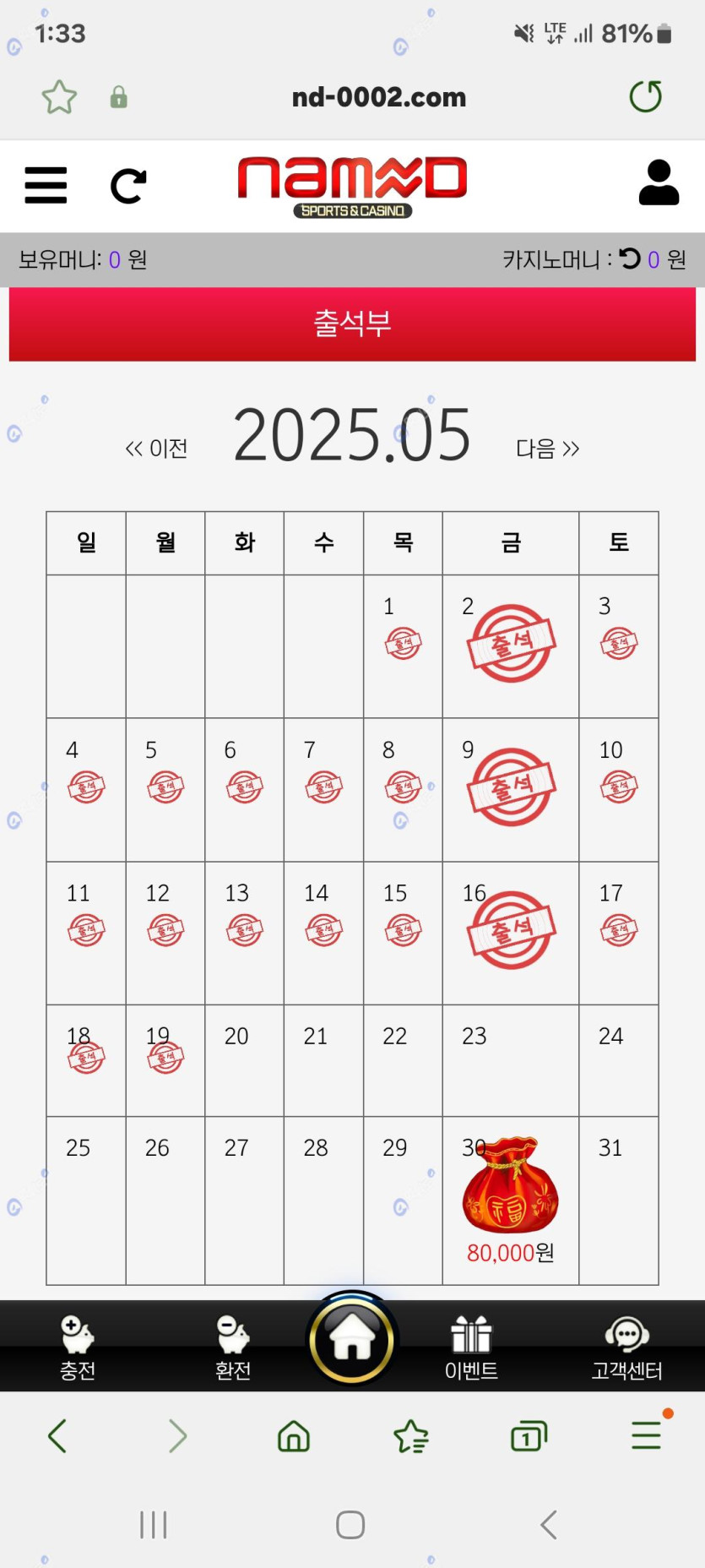Go to the site home button
705x1568 pixels.
click(x=352, y=1339)
